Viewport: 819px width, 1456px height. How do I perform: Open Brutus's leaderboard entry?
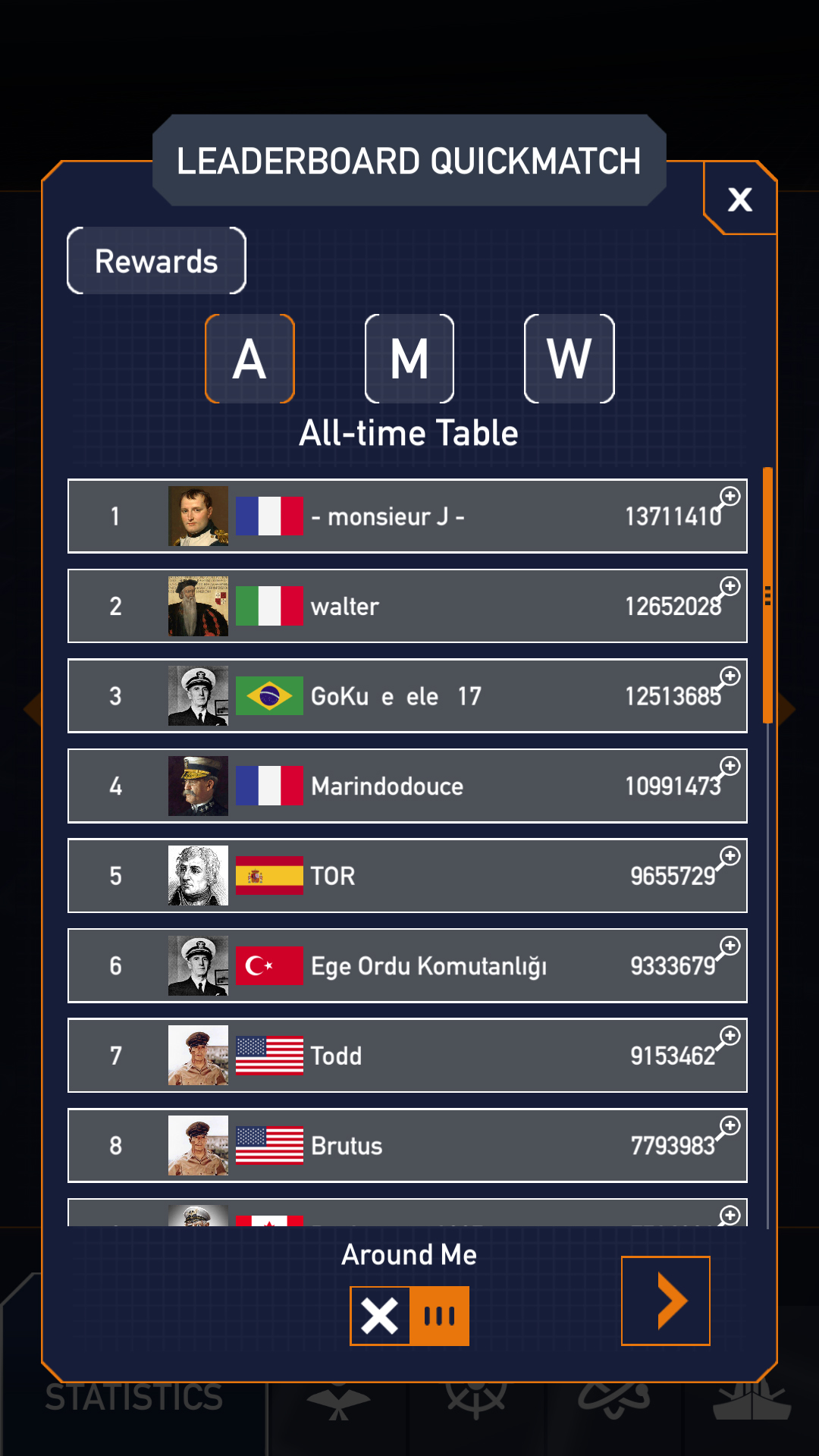point(407,1145)
